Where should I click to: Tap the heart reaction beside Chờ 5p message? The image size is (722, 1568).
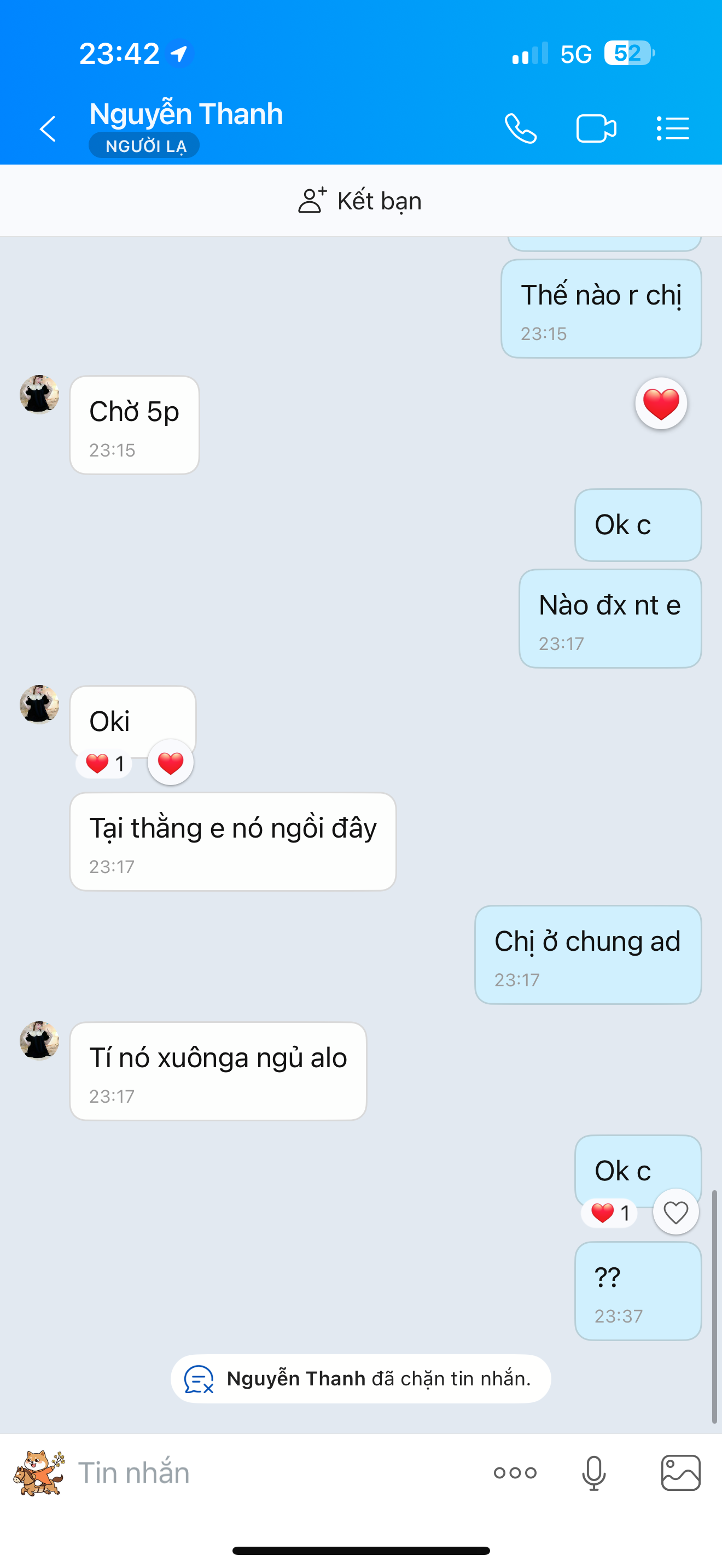[661, 403]
